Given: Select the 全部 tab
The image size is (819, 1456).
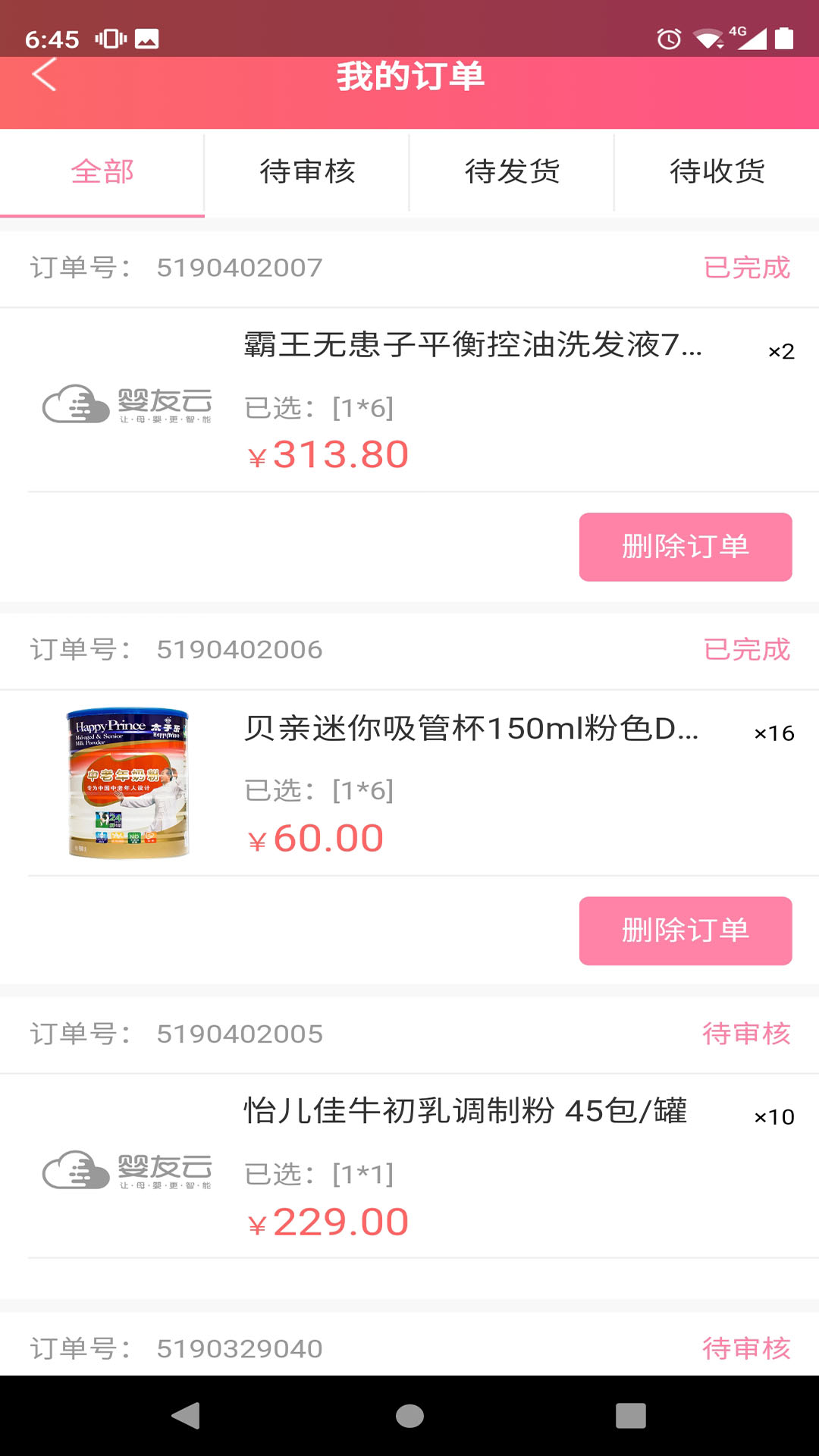Looking at the screenshot, I should pyautogui.click(x=102, y=172).
